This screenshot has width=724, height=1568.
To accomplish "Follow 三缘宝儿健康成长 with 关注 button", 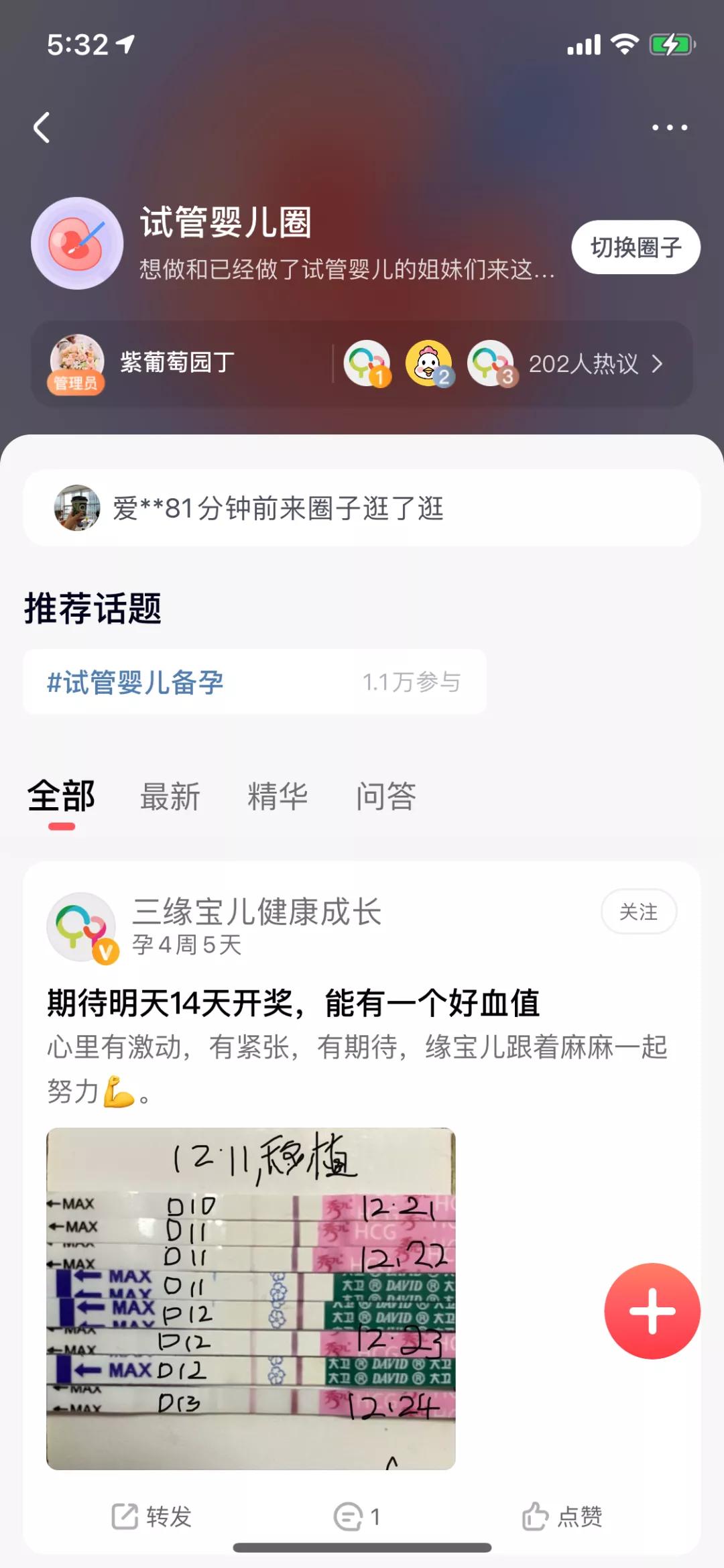I will pyautogui.click(x=638, y=911).
